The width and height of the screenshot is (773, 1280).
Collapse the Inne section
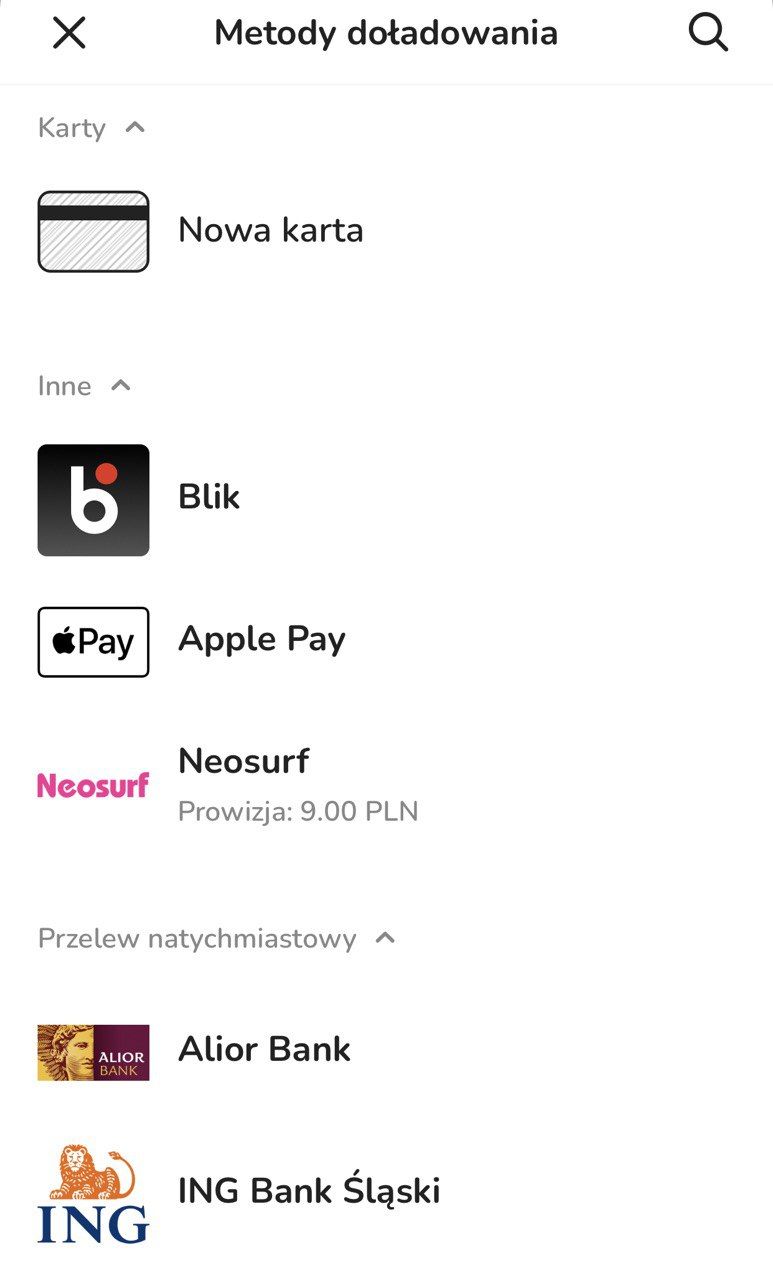click(x=120, y=386)
